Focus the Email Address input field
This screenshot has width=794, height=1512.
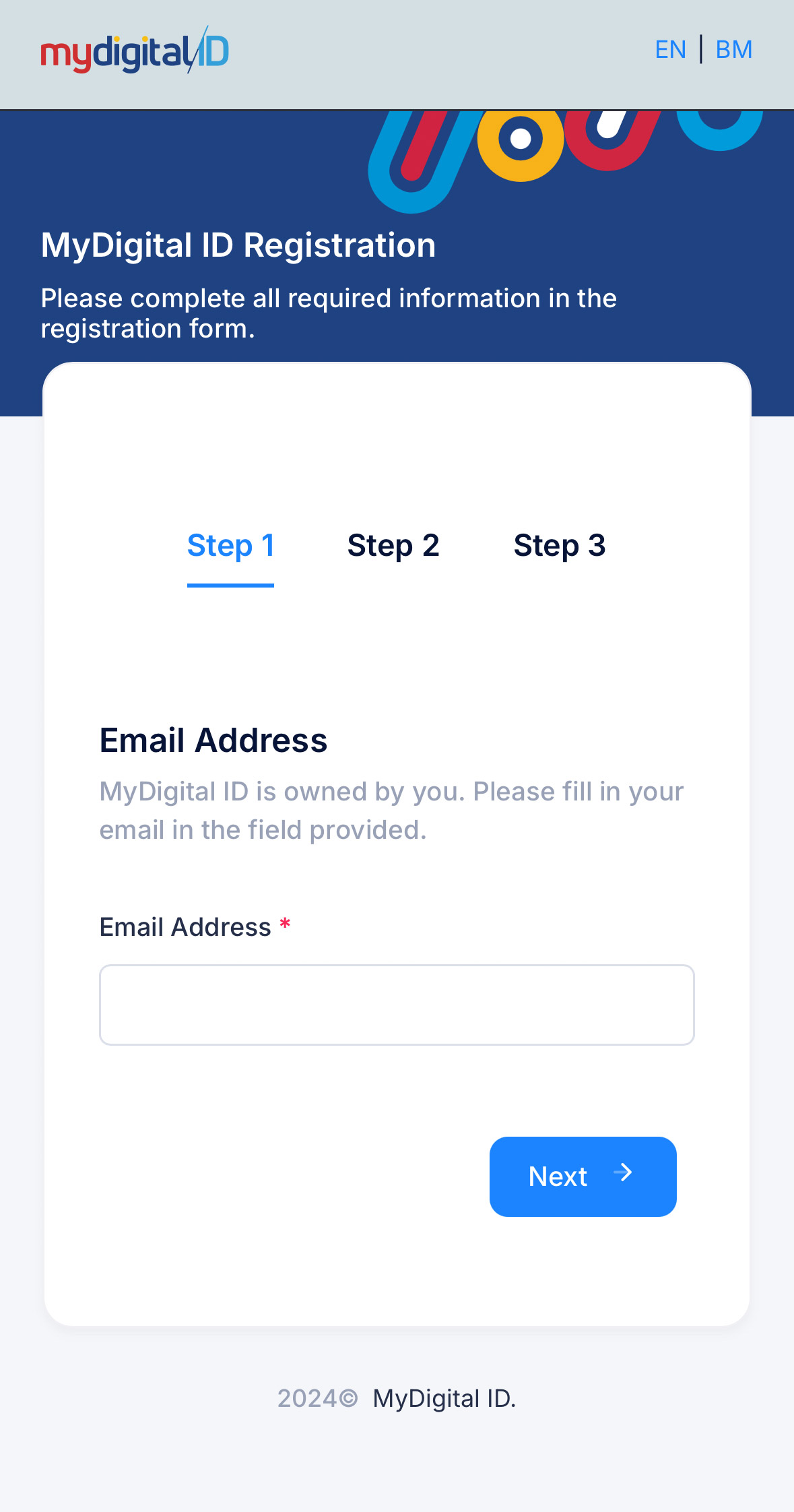pos(397,1005)
